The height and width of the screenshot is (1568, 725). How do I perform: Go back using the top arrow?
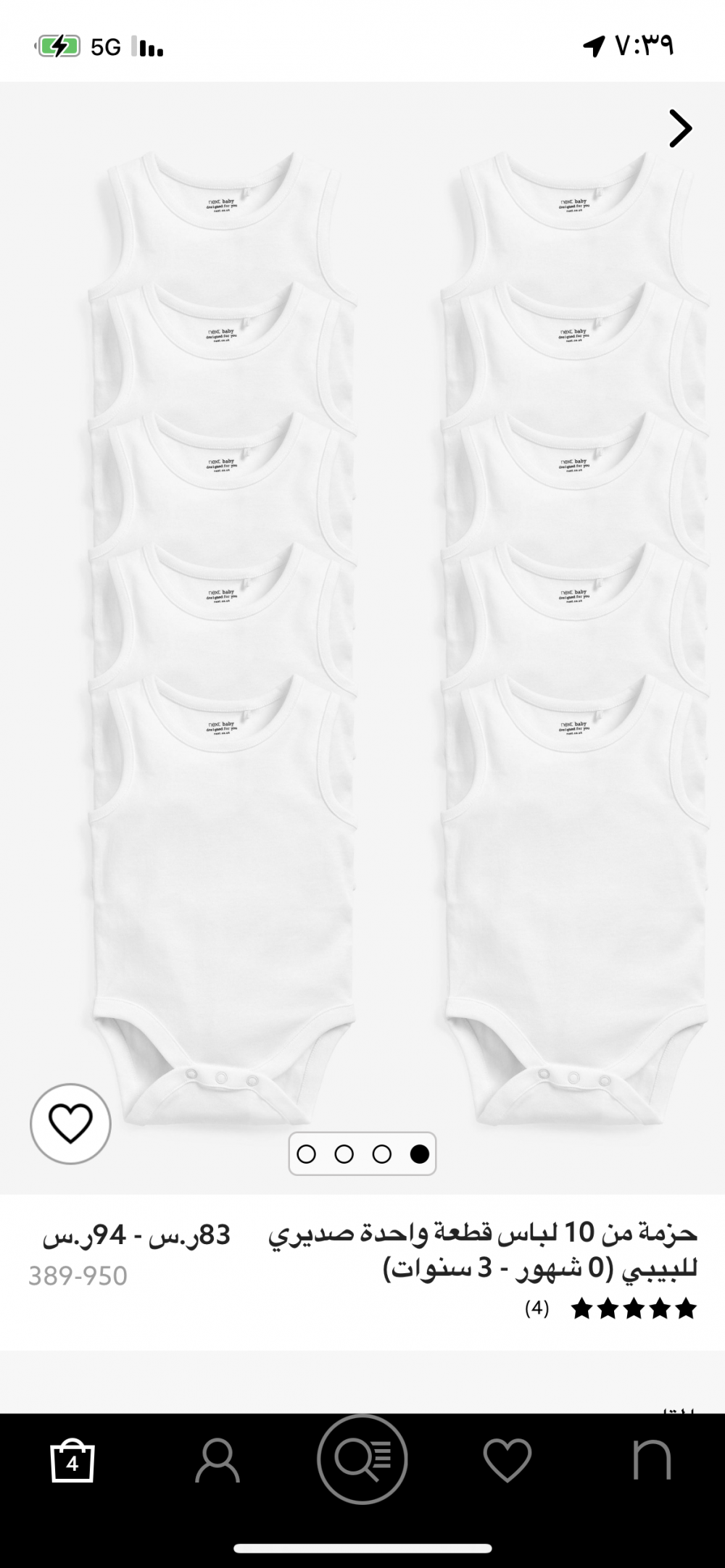(x=680, y=129)
